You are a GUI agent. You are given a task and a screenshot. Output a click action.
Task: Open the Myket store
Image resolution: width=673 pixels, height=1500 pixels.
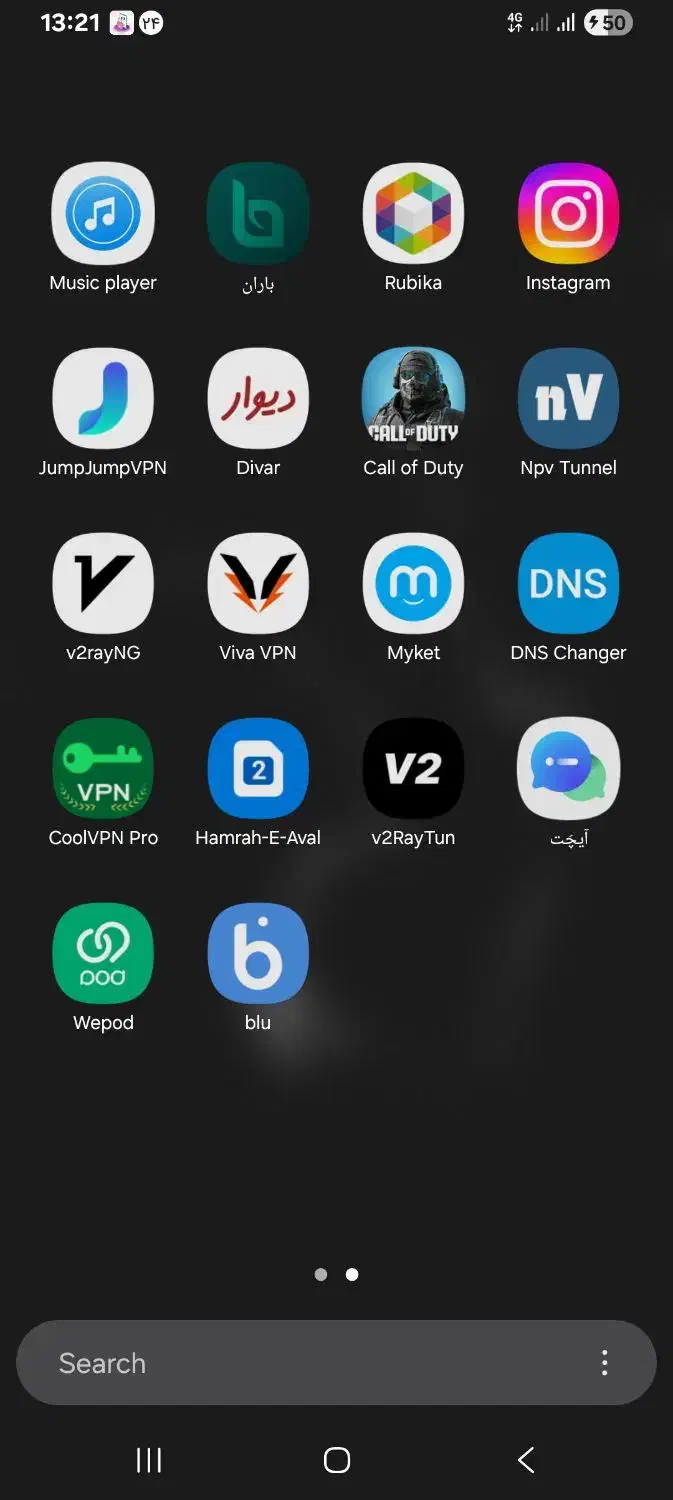click(x=413, y=583)
